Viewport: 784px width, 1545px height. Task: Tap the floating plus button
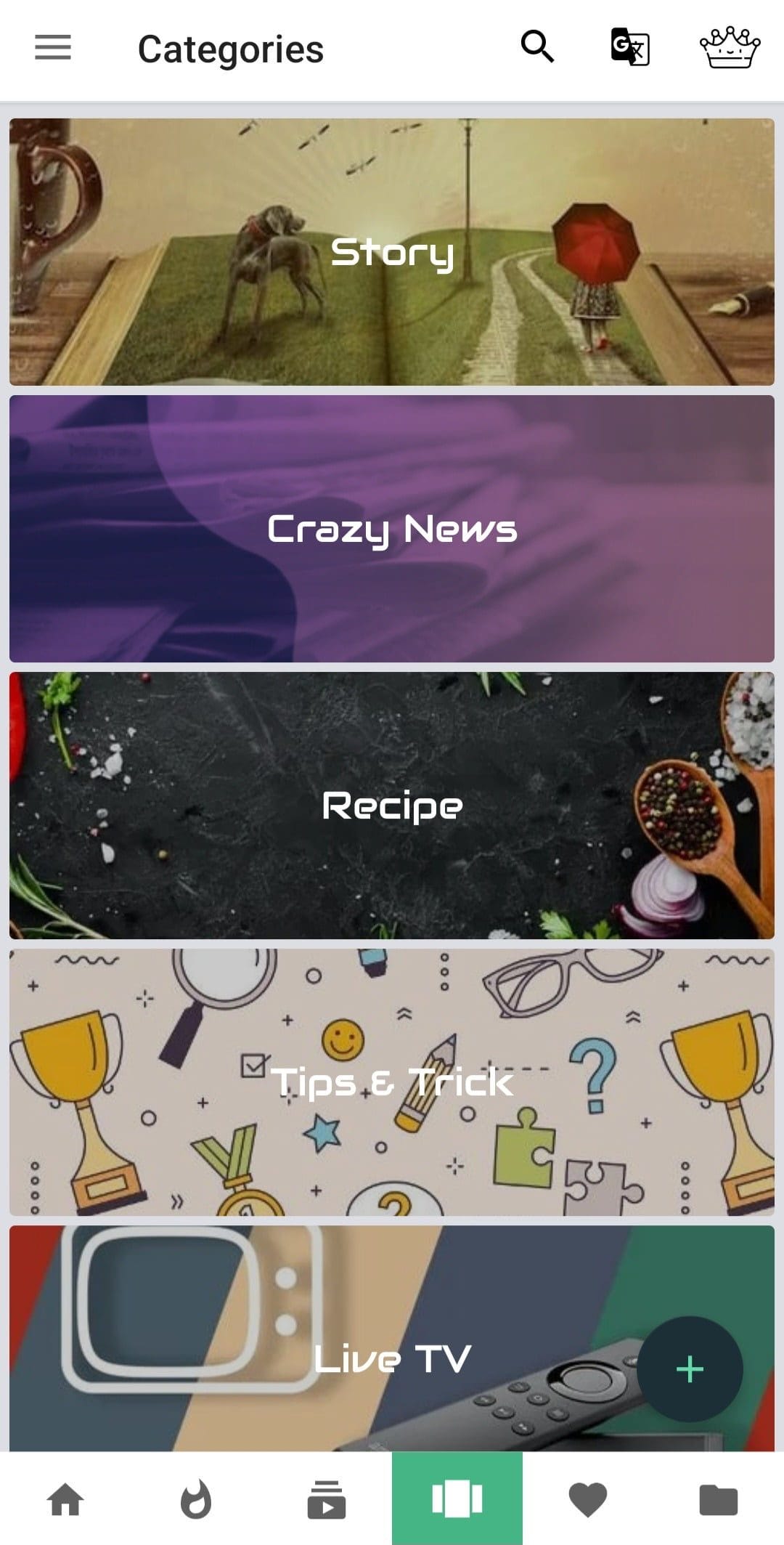click(690, 1369)
